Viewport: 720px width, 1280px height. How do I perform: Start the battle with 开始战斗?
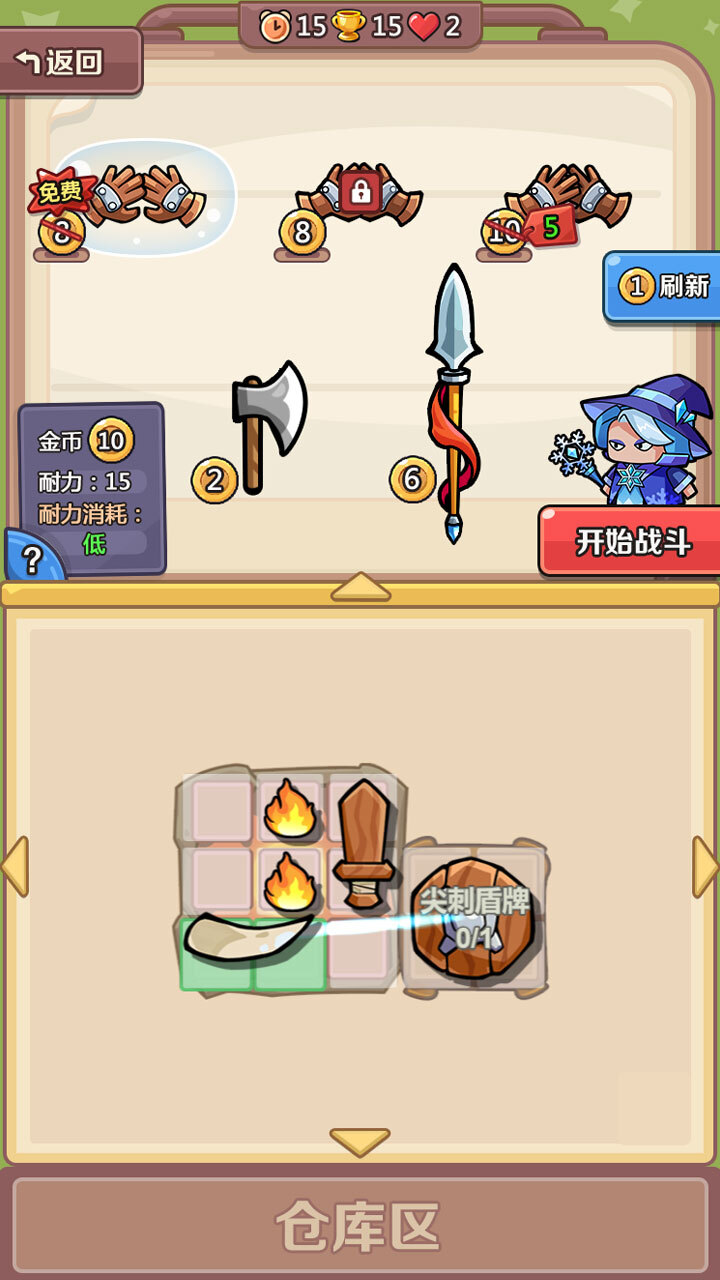pos(632,541)
